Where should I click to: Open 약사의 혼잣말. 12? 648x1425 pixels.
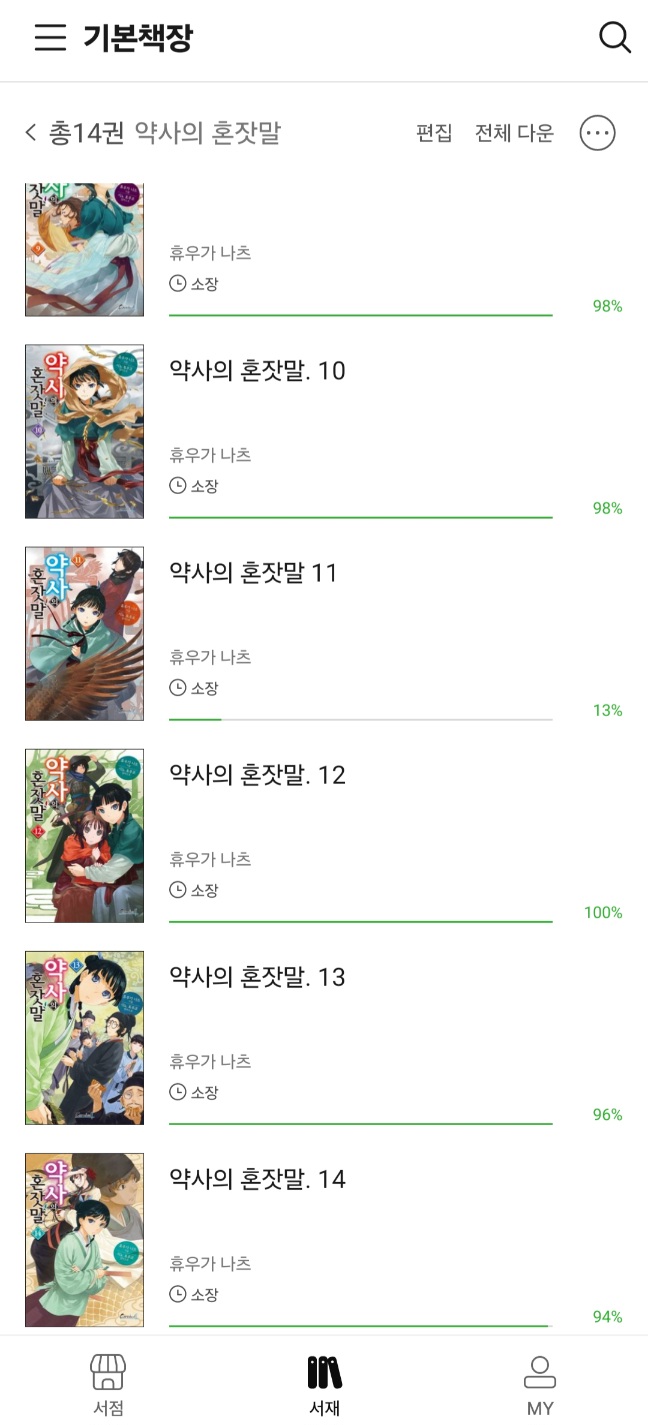tap(257, 776)
